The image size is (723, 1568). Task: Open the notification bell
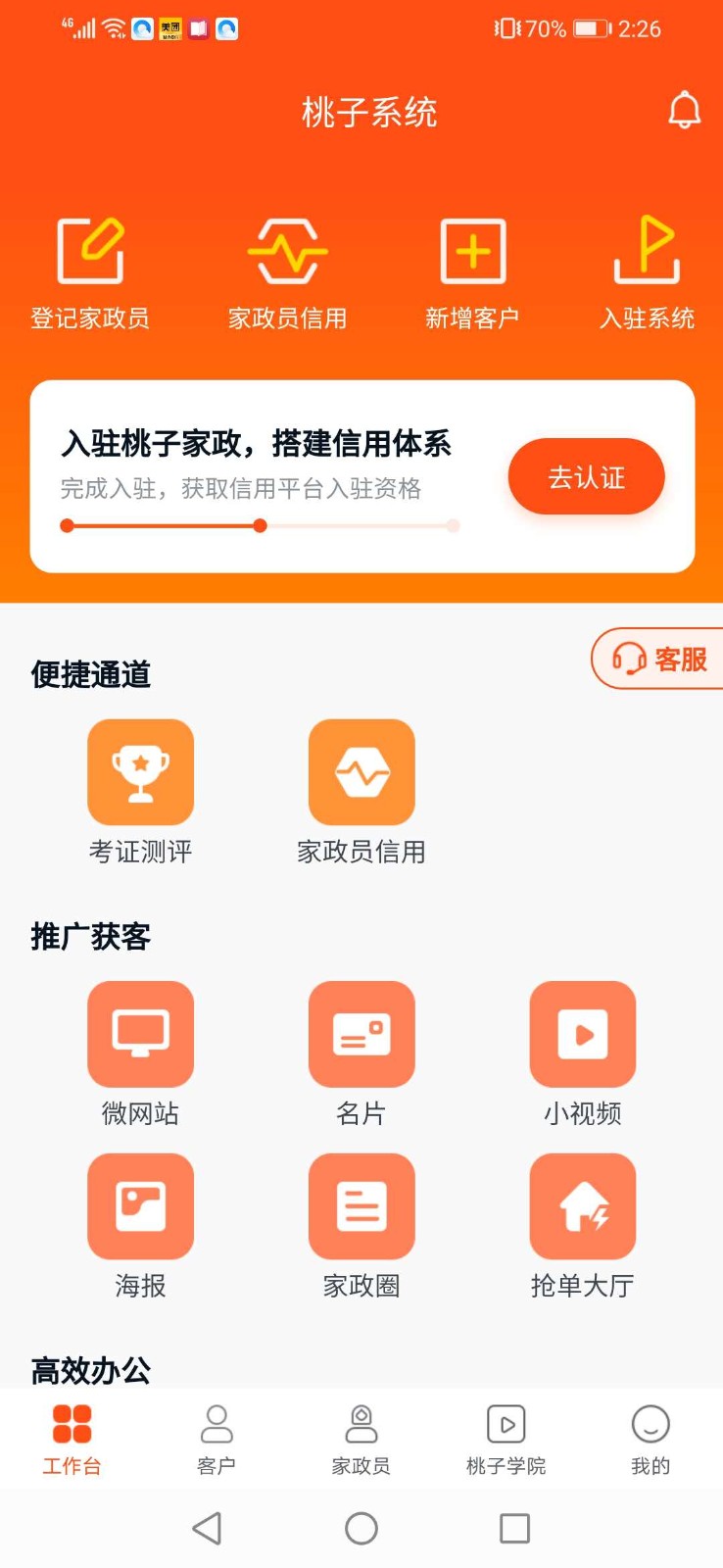pos(684,112)
